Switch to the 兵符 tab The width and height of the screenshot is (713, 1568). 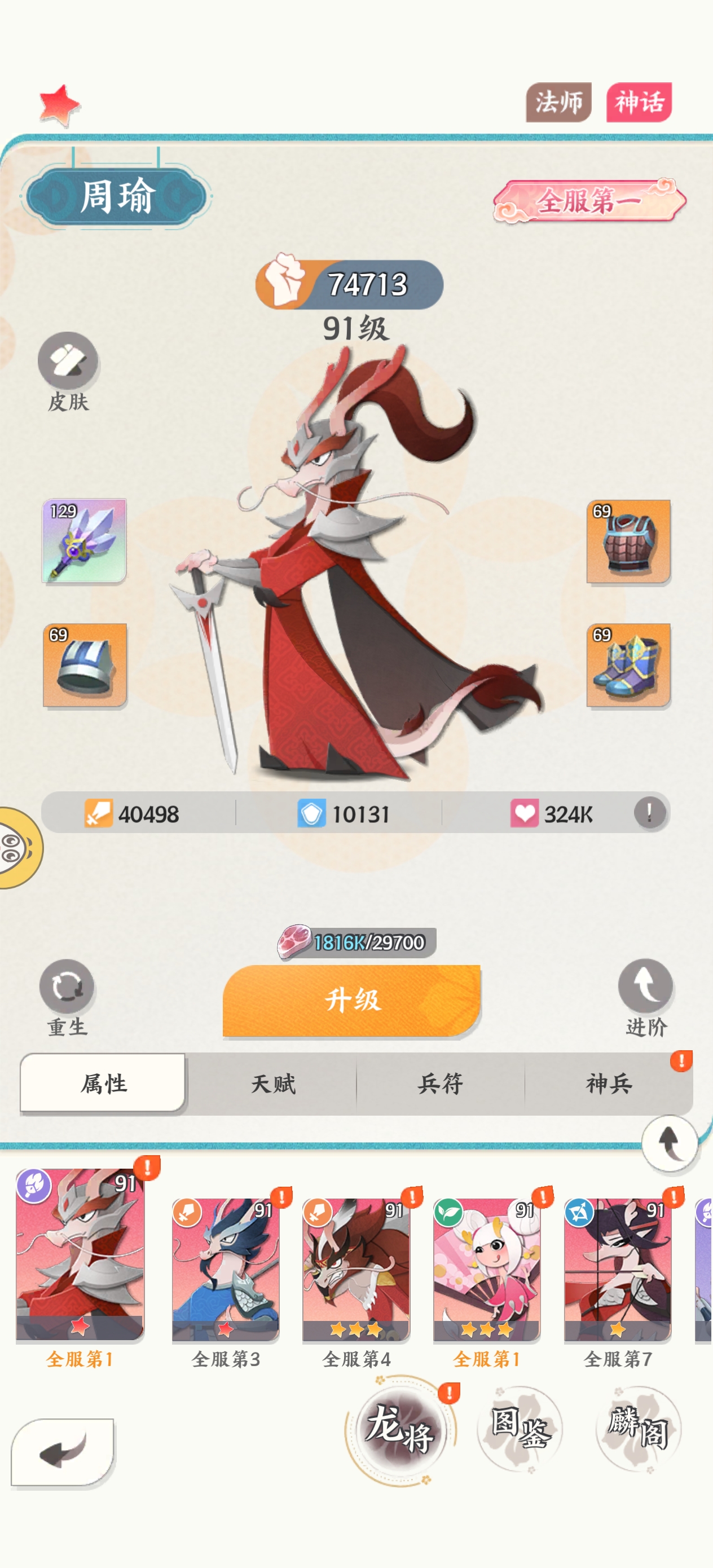tap(440, 1084)
